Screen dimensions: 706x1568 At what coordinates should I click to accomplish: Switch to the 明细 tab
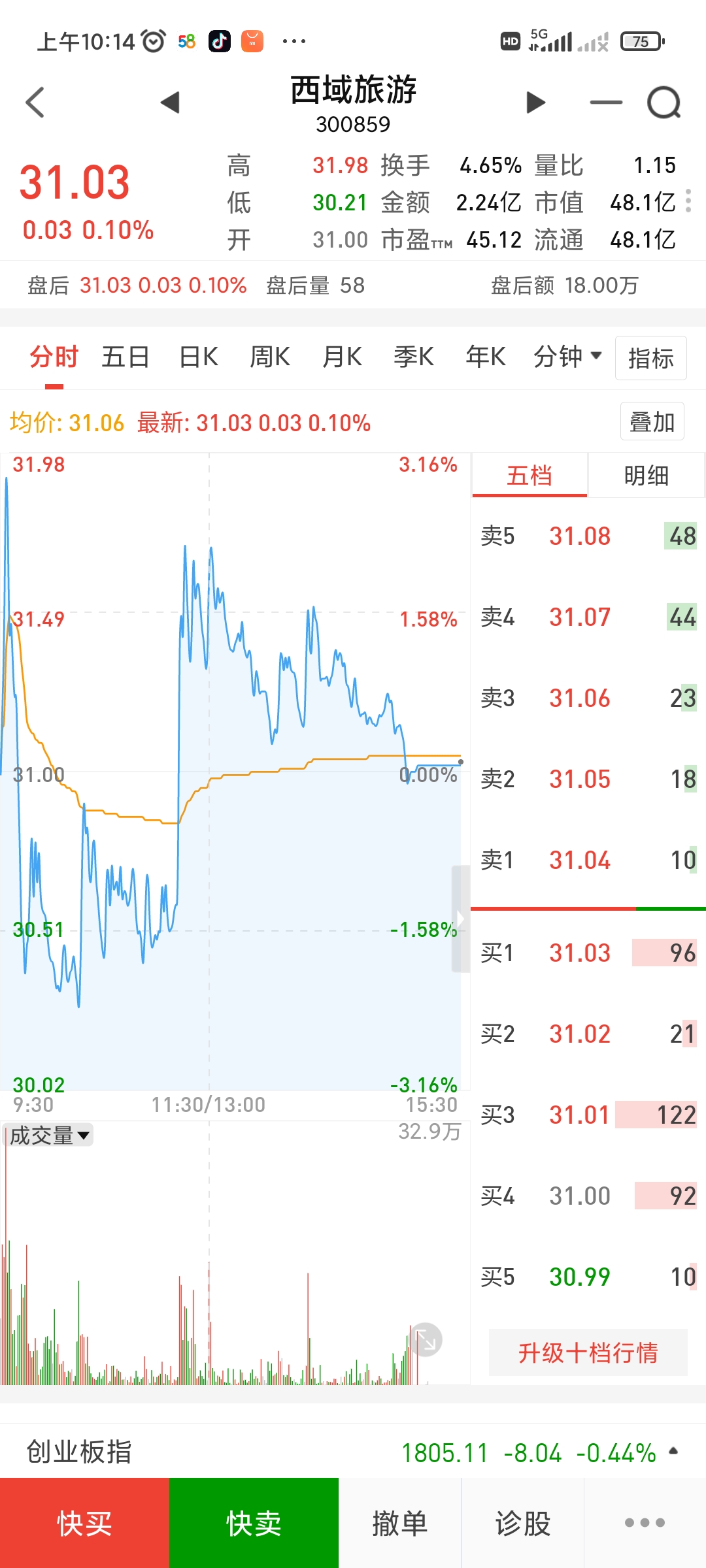tap(646, 476)
